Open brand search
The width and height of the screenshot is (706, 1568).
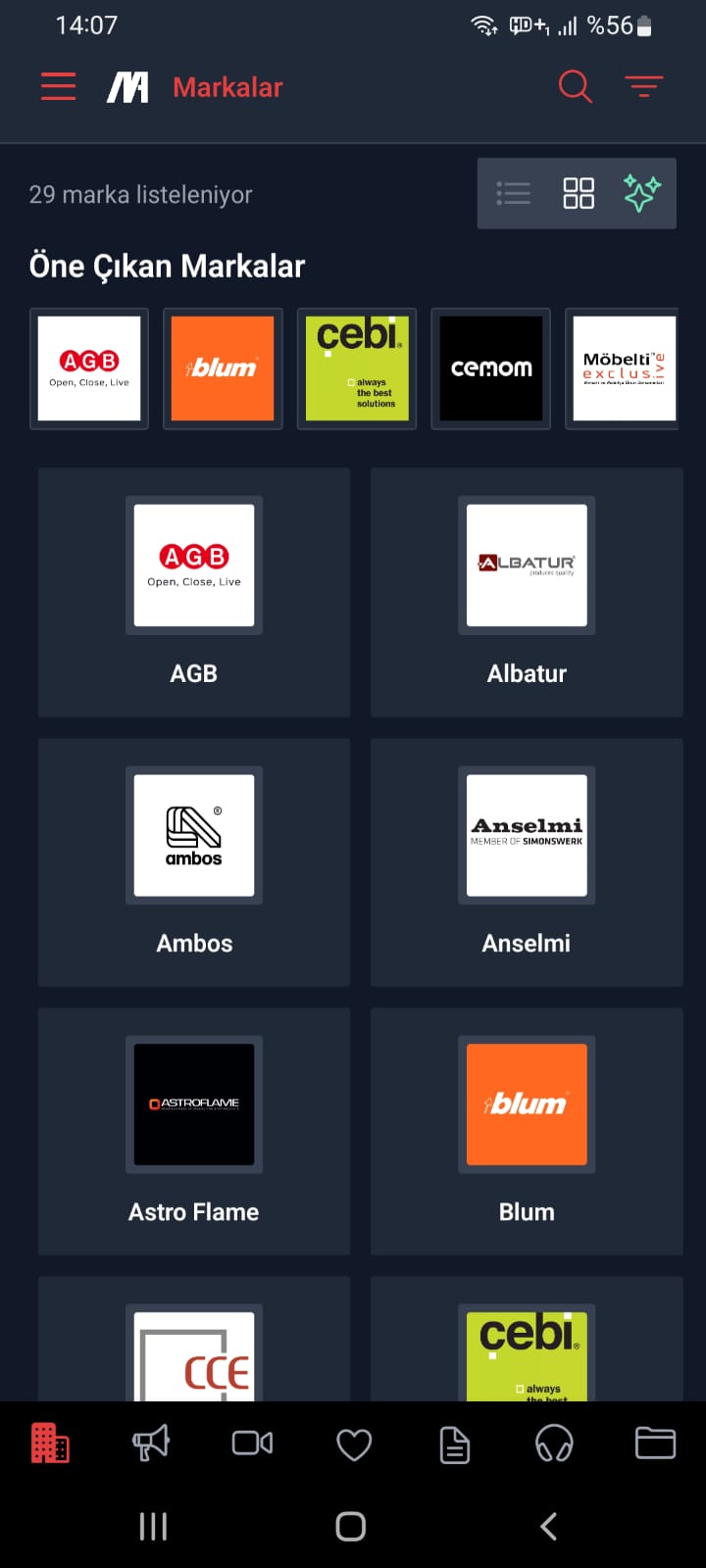click(x=575, y=87)
